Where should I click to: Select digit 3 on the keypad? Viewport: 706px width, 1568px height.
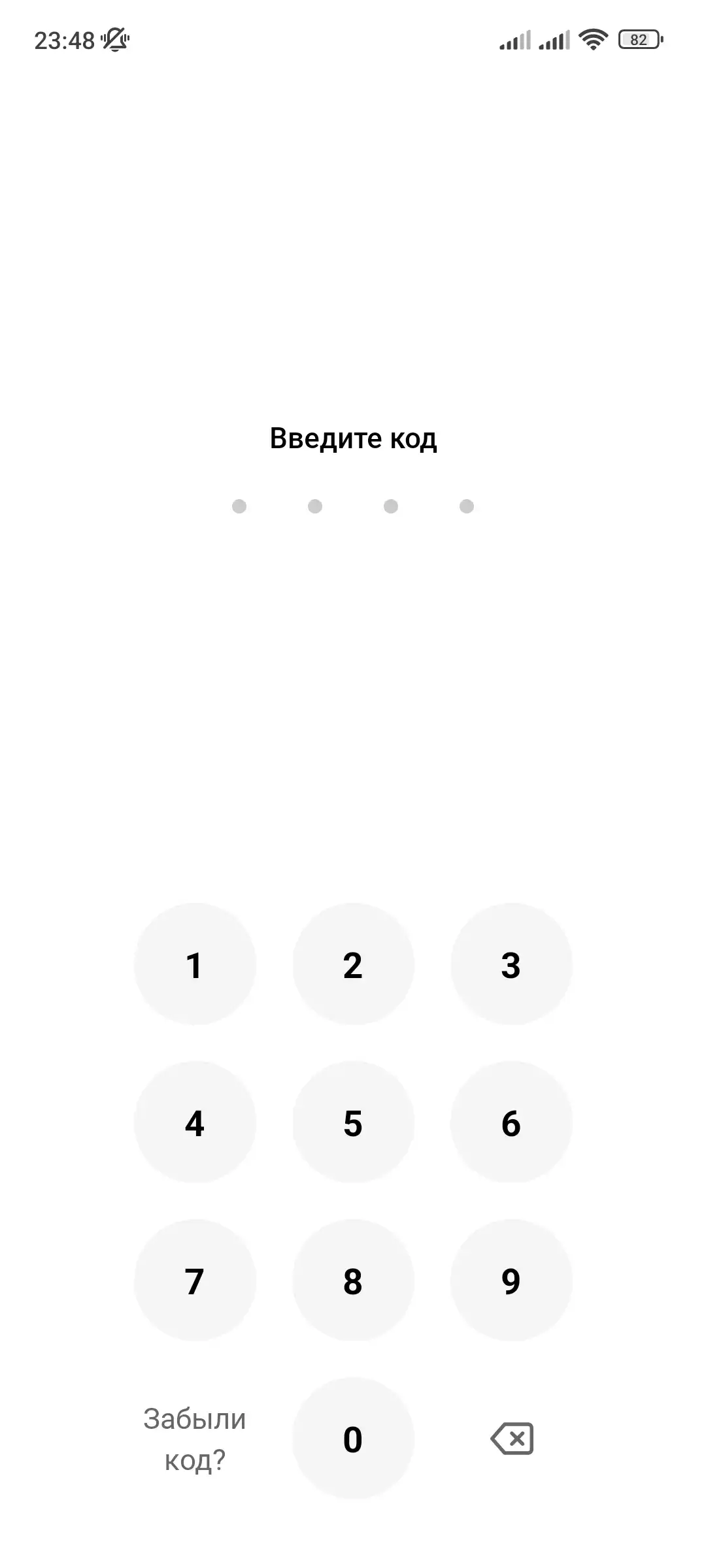click(511, 964)
